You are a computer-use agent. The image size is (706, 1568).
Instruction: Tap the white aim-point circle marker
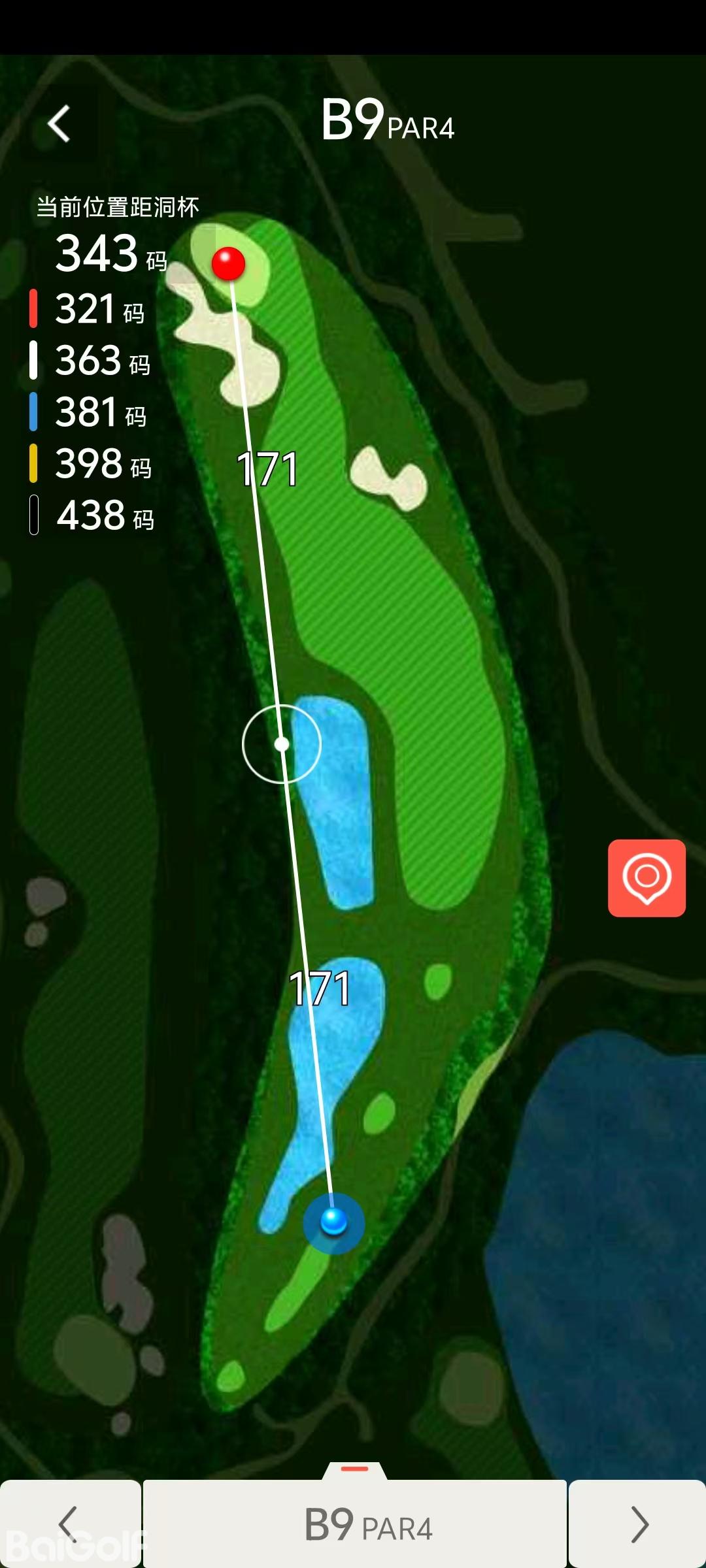282,744
